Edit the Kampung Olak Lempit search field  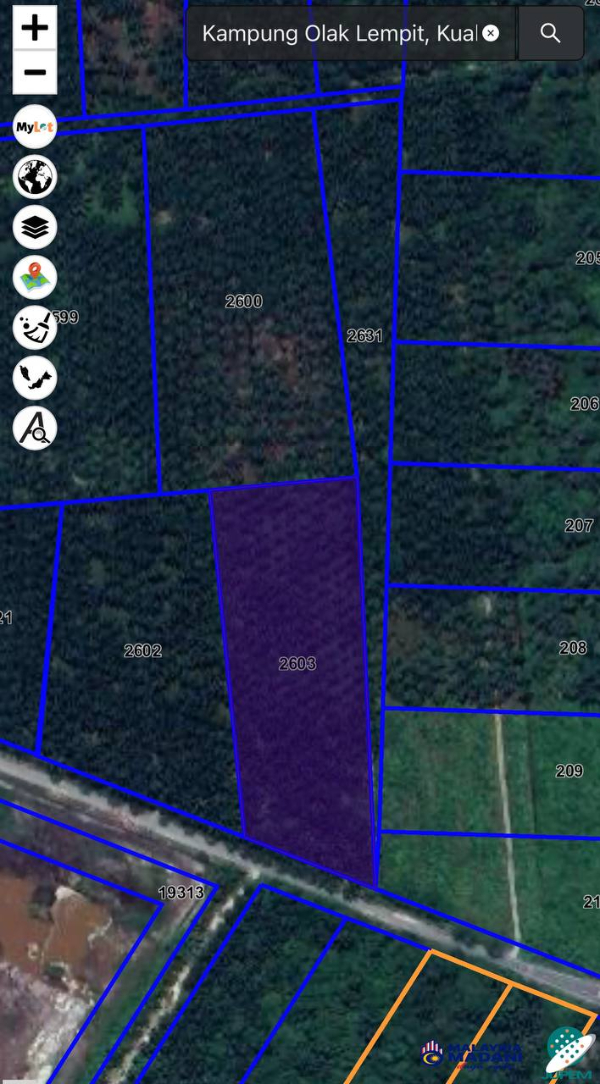(x=335, y=34)
